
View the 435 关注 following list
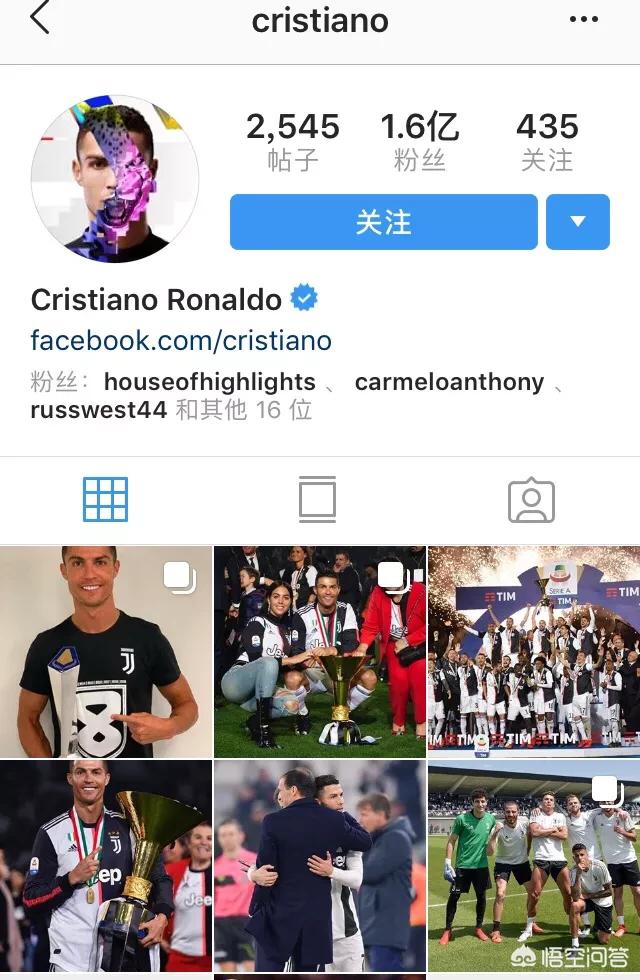pyautogui.click(x=547, y=141)
